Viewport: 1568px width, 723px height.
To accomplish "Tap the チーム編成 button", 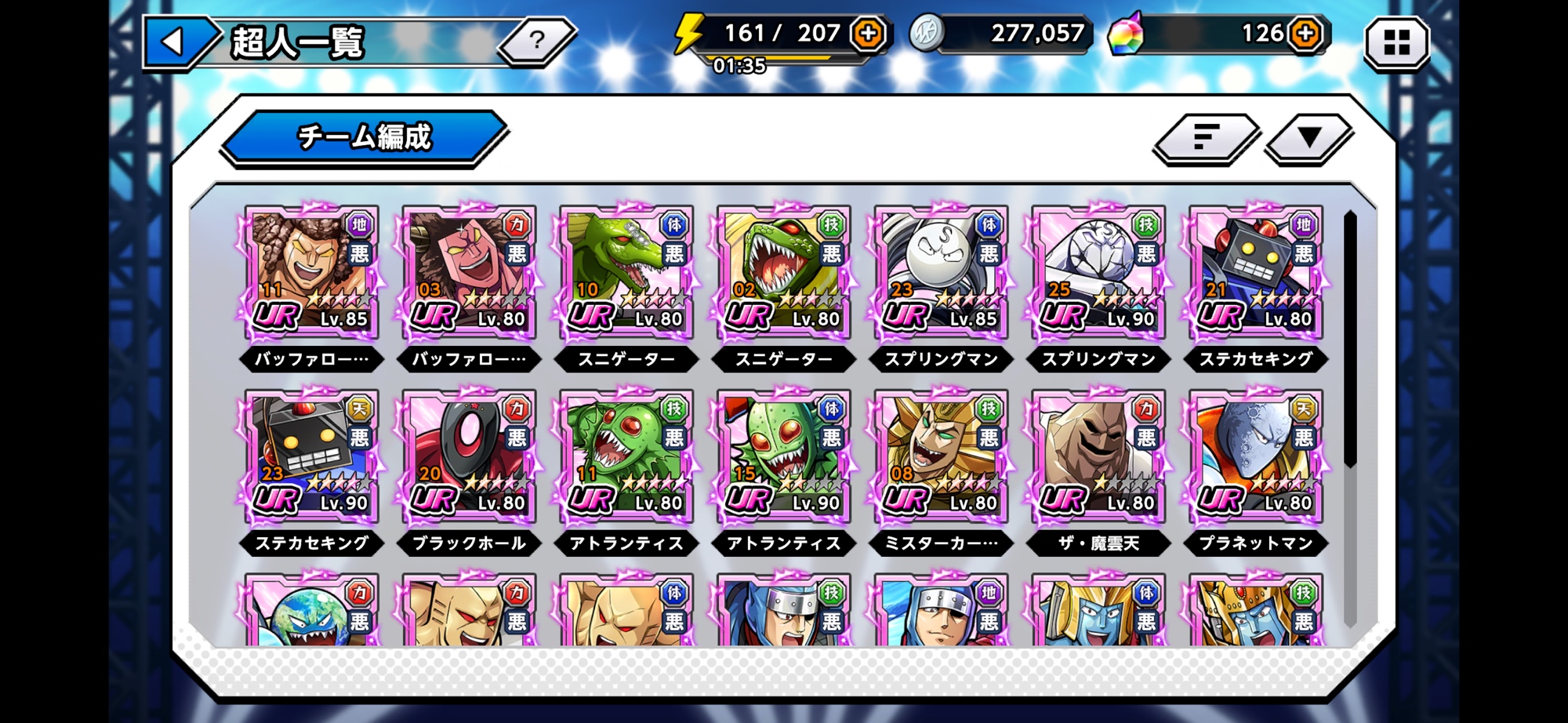I will point(365,137).
